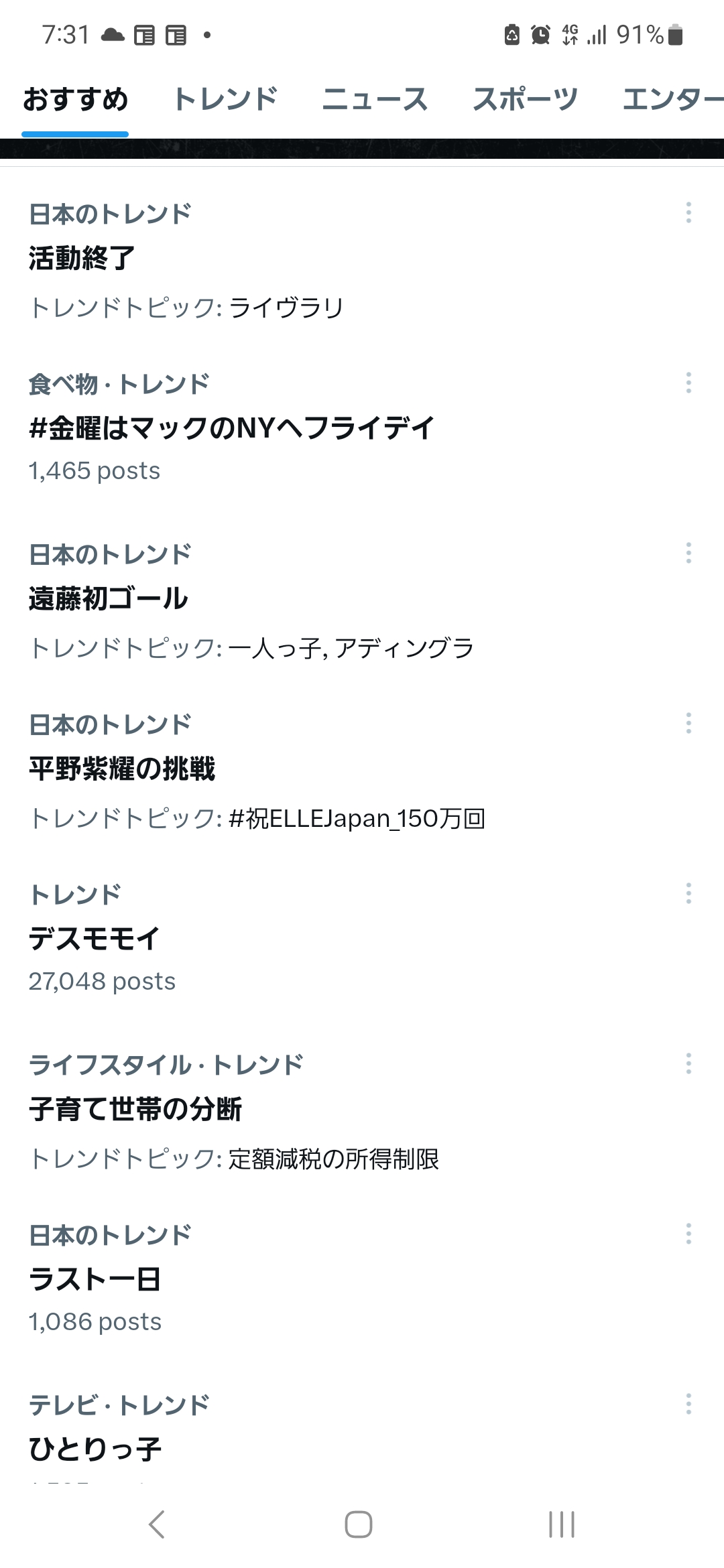Select the おすすめ tab
This screenshot has width=724, height=1568.
pyautogui.click(x=75, y=99)
